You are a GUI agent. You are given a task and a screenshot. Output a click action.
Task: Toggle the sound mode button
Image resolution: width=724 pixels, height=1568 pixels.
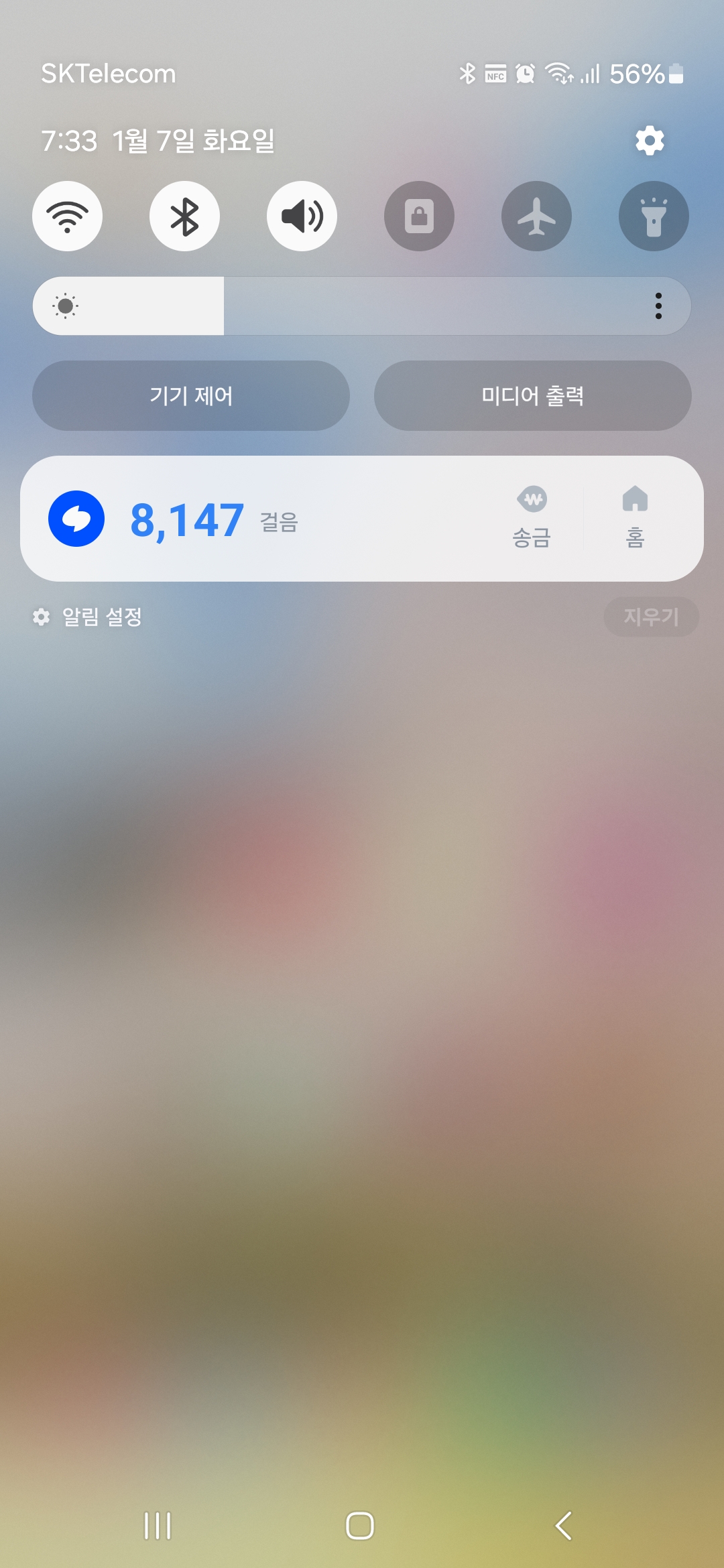coord(302,216)
